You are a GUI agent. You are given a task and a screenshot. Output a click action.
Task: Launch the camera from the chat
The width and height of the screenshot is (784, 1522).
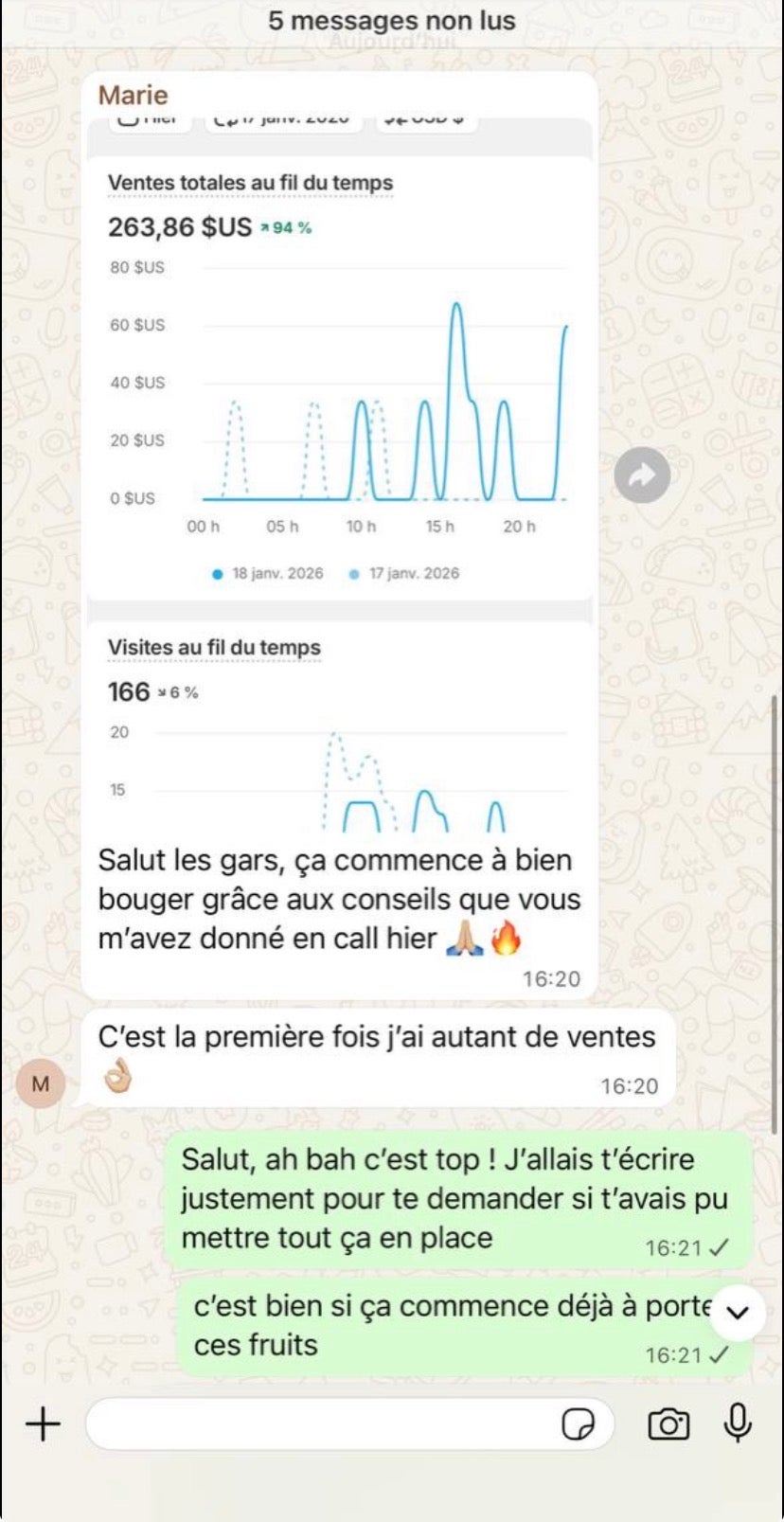point(668,1424)
